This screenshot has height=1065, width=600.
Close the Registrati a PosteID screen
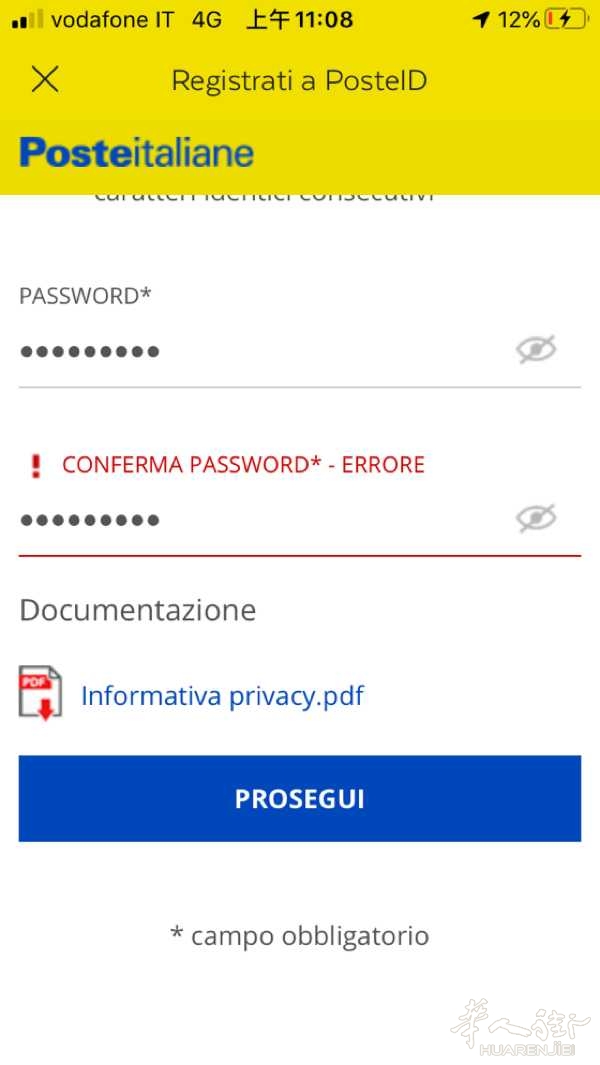tap(45, 80)
